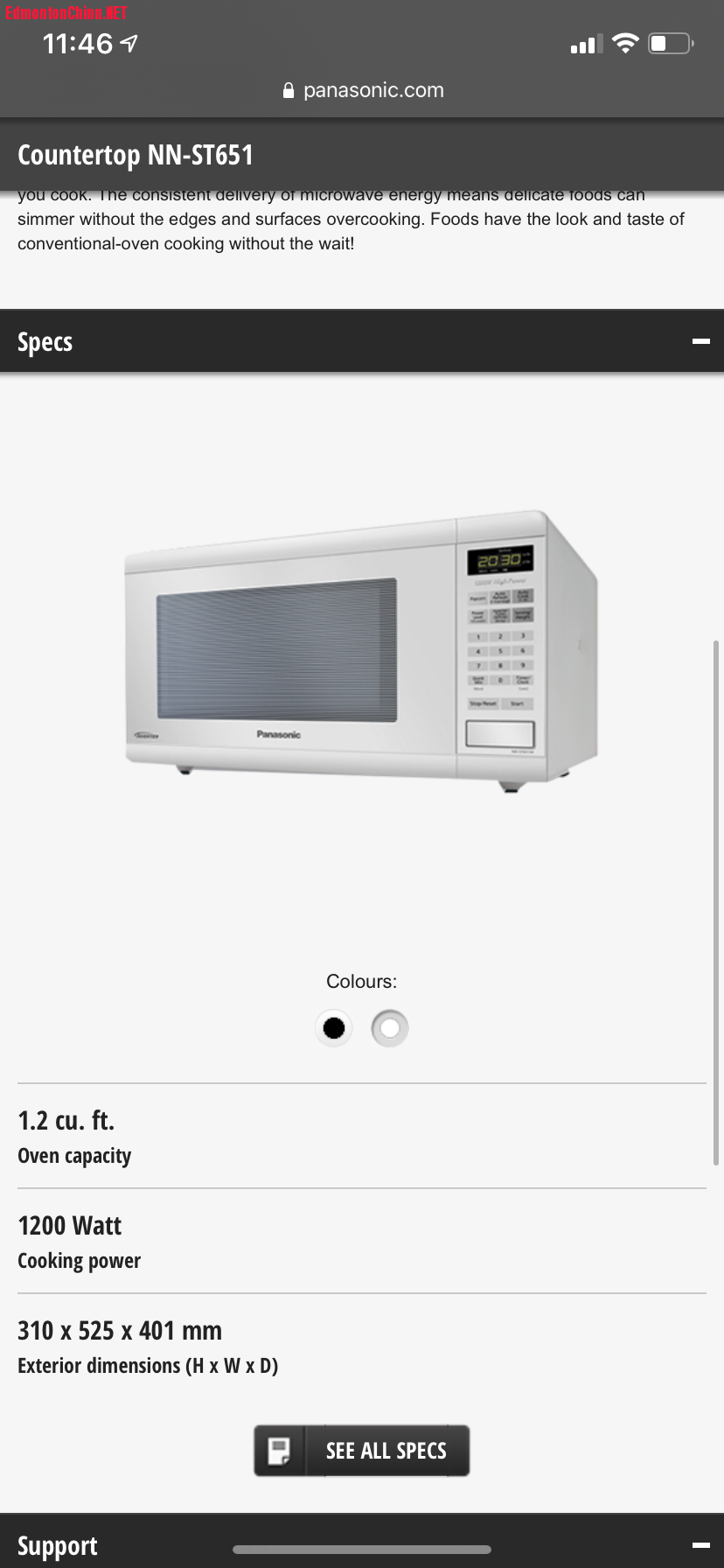Select the white colour swatch
Screen dimensions: 724x1568
(x=390, y=1027)
